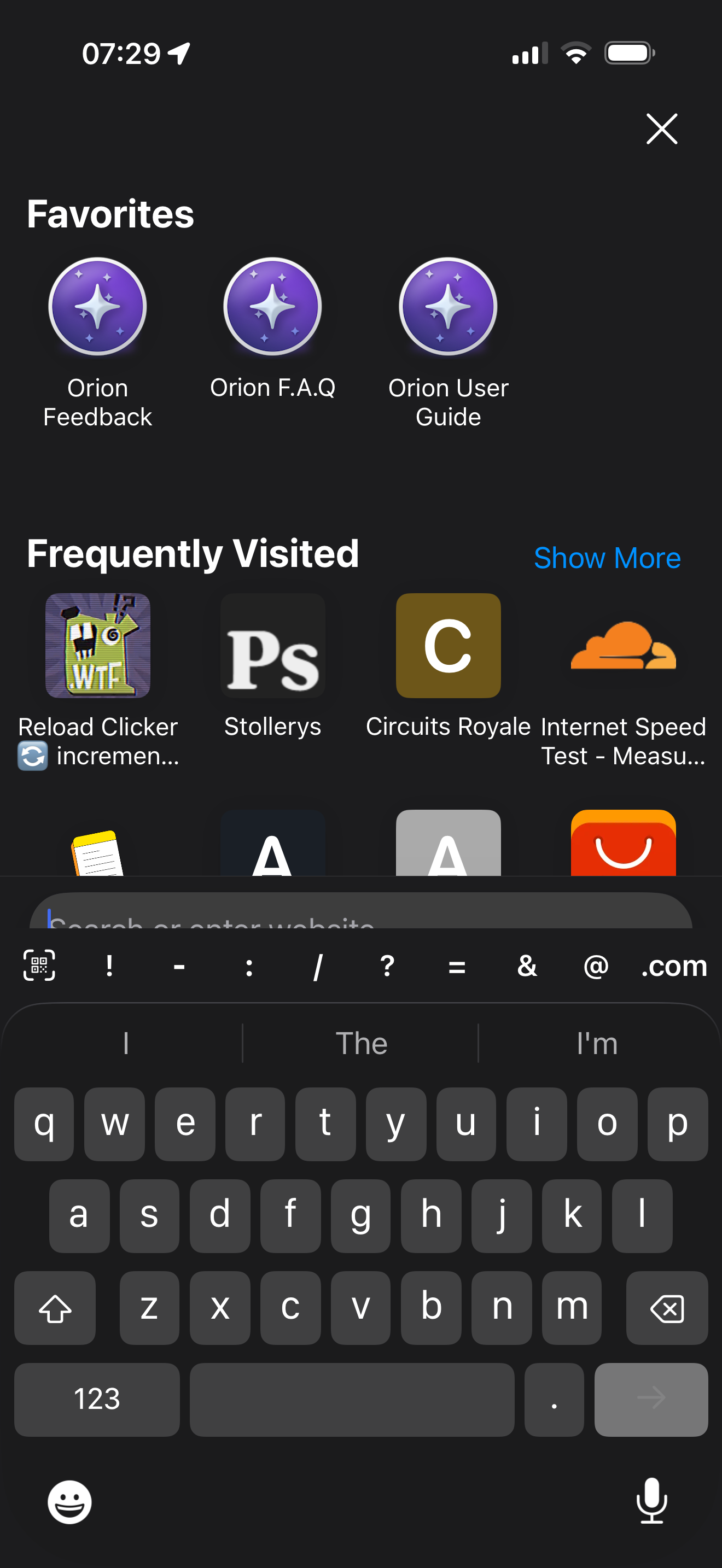Open the Reload Clicker site tile
Image resolution: width=722 pixels, height=1568 pixels.
point(97,646)
